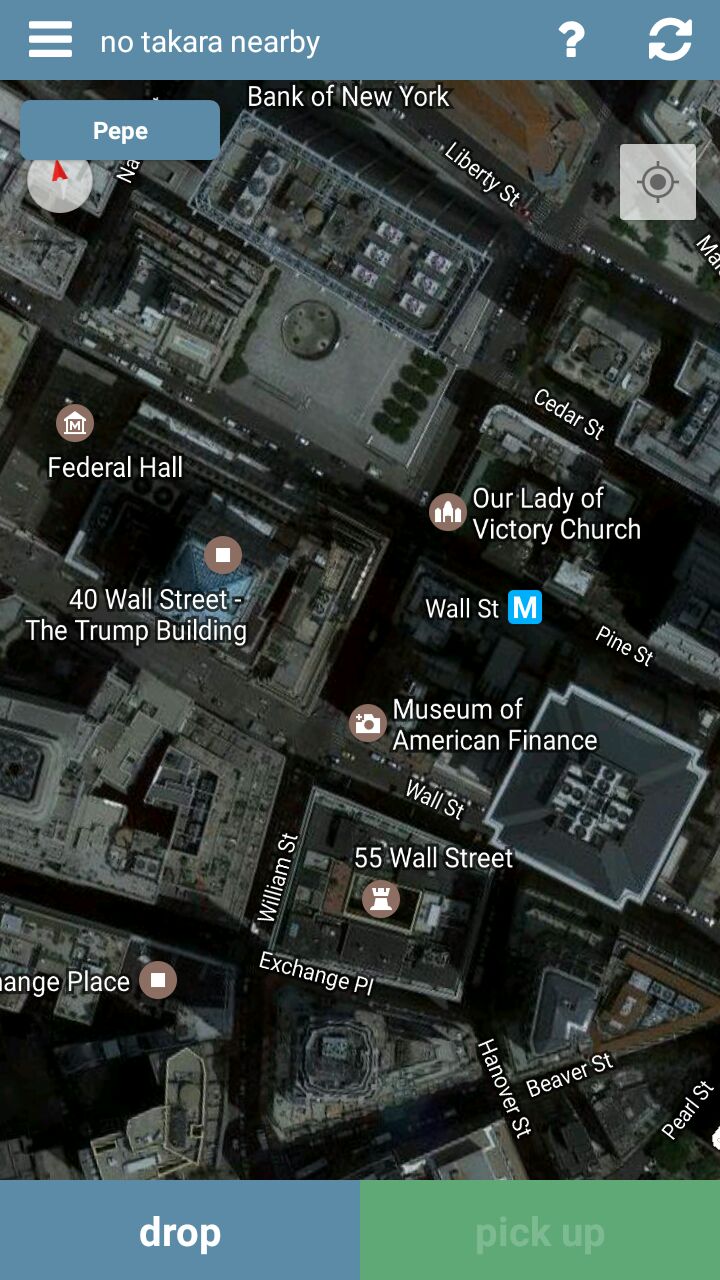
Task: Tap the Pepe button
Action: click(120, 130)
